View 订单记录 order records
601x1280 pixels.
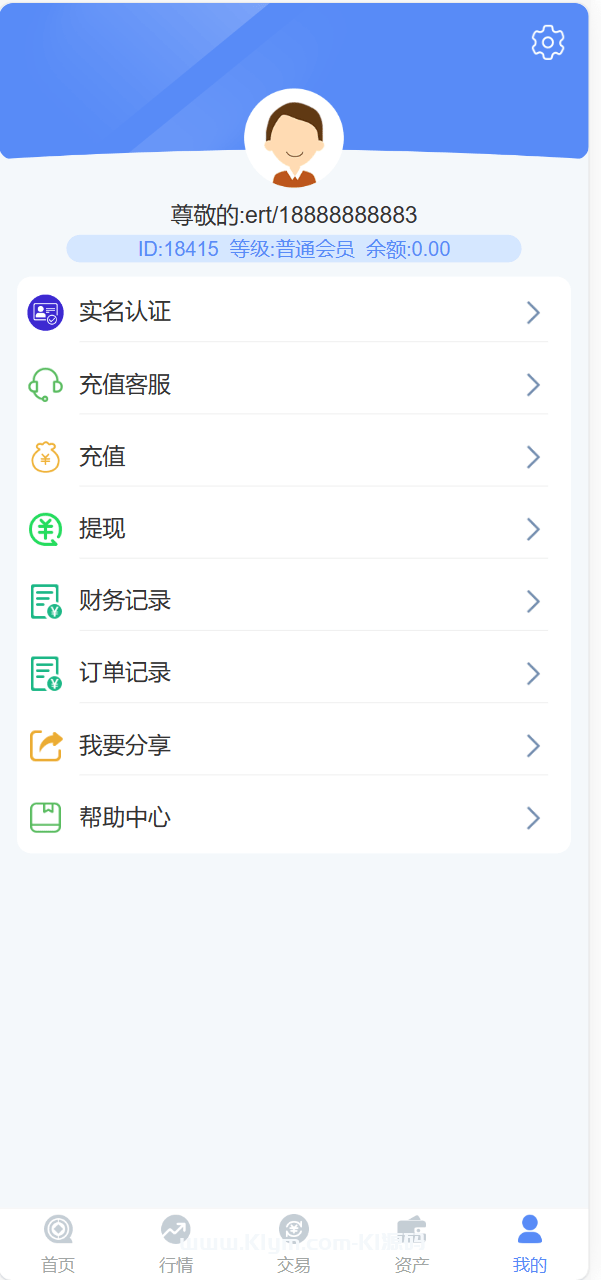tap(293, 673)
